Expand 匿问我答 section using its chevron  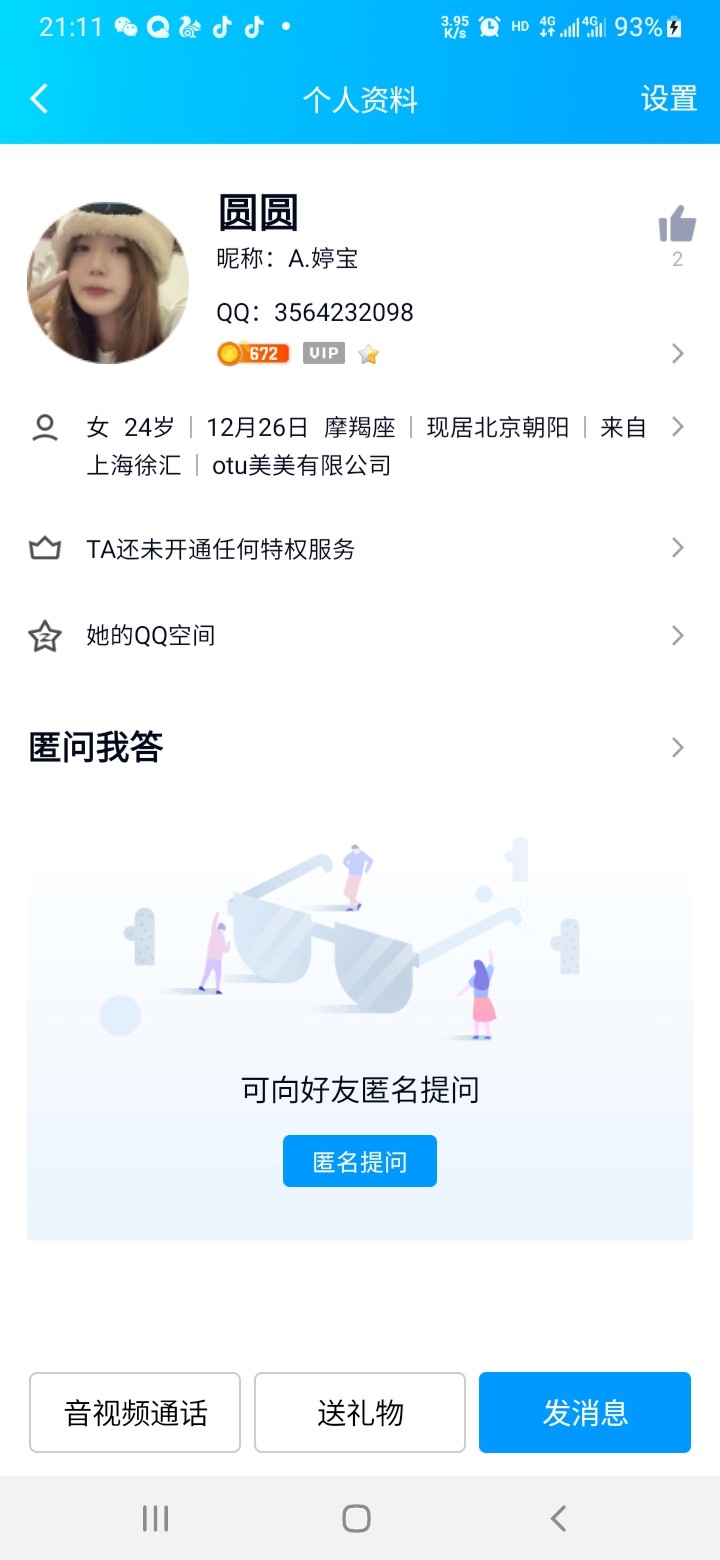point(677,747)
